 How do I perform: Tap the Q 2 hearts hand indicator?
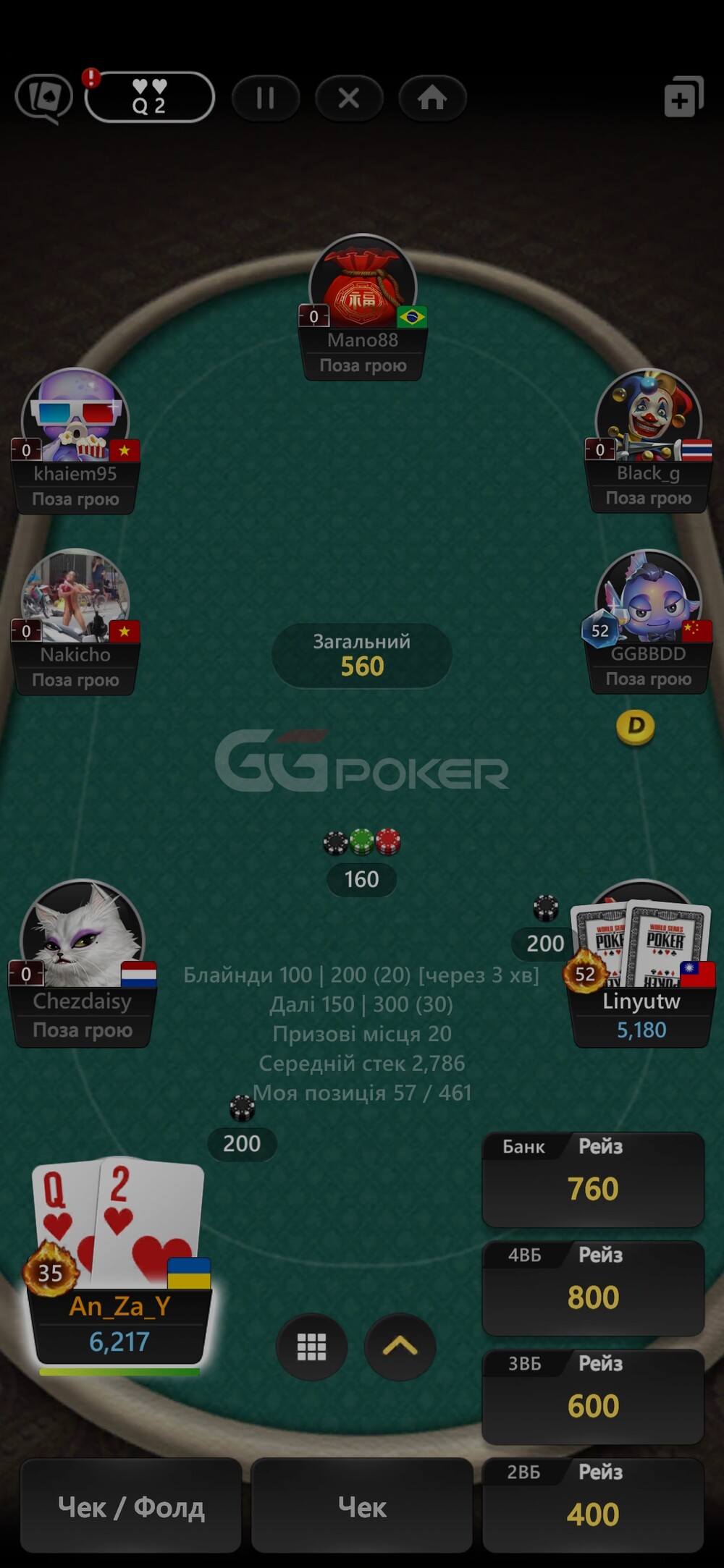150,97
